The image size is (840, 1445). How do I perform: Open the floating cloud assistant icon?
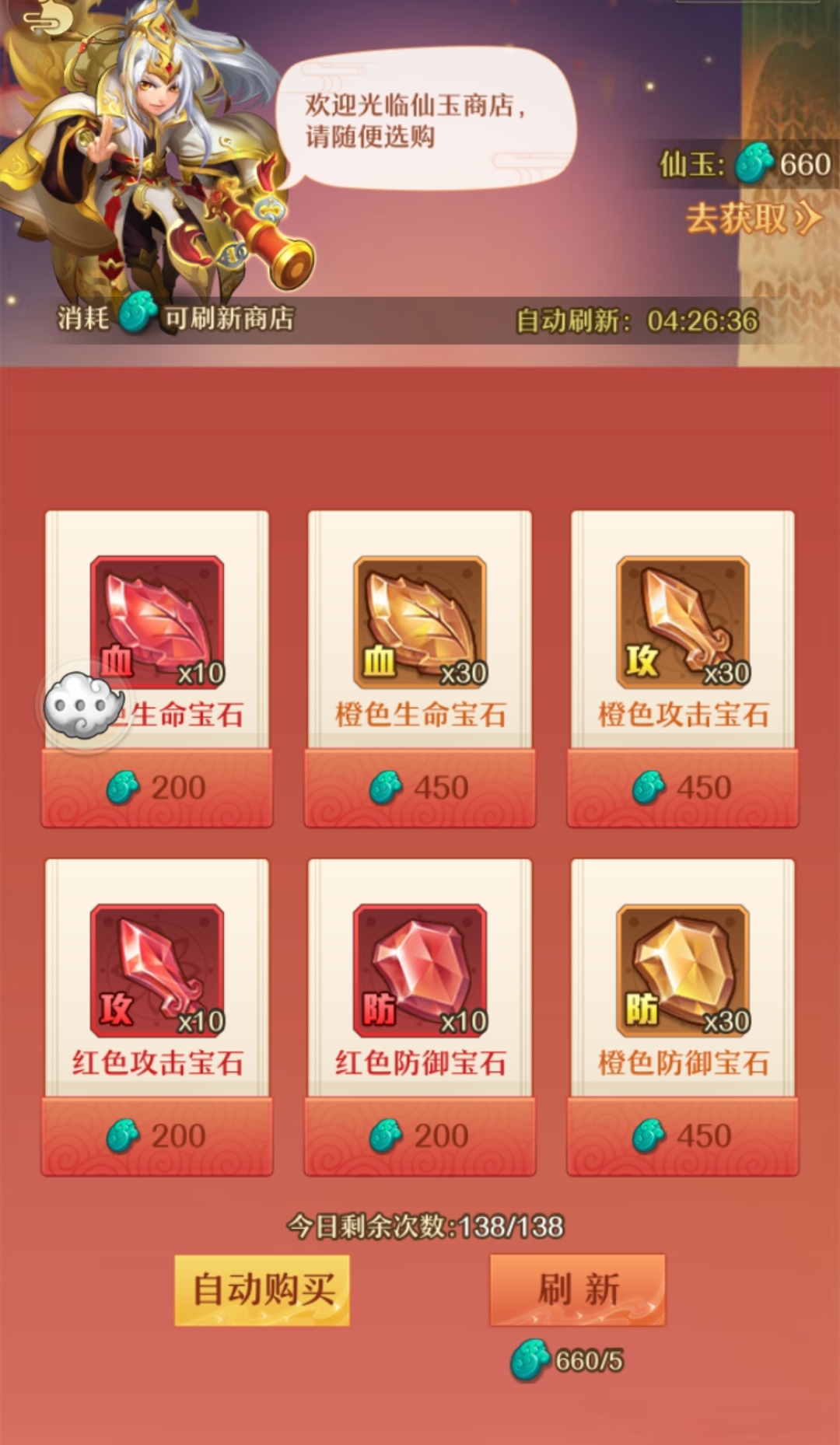[83, 705]
